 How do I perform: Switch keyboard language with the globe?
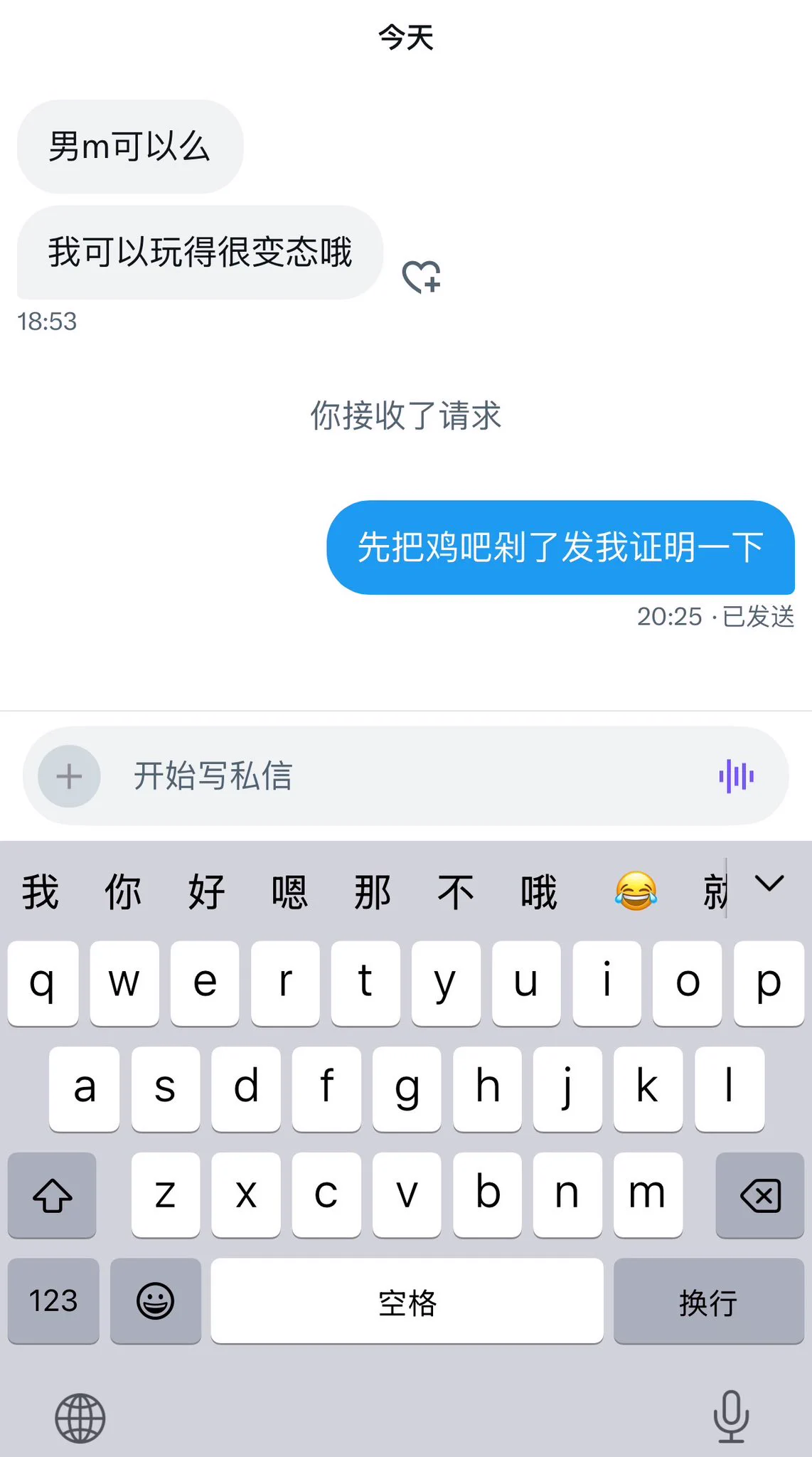tap(80, 1418)
